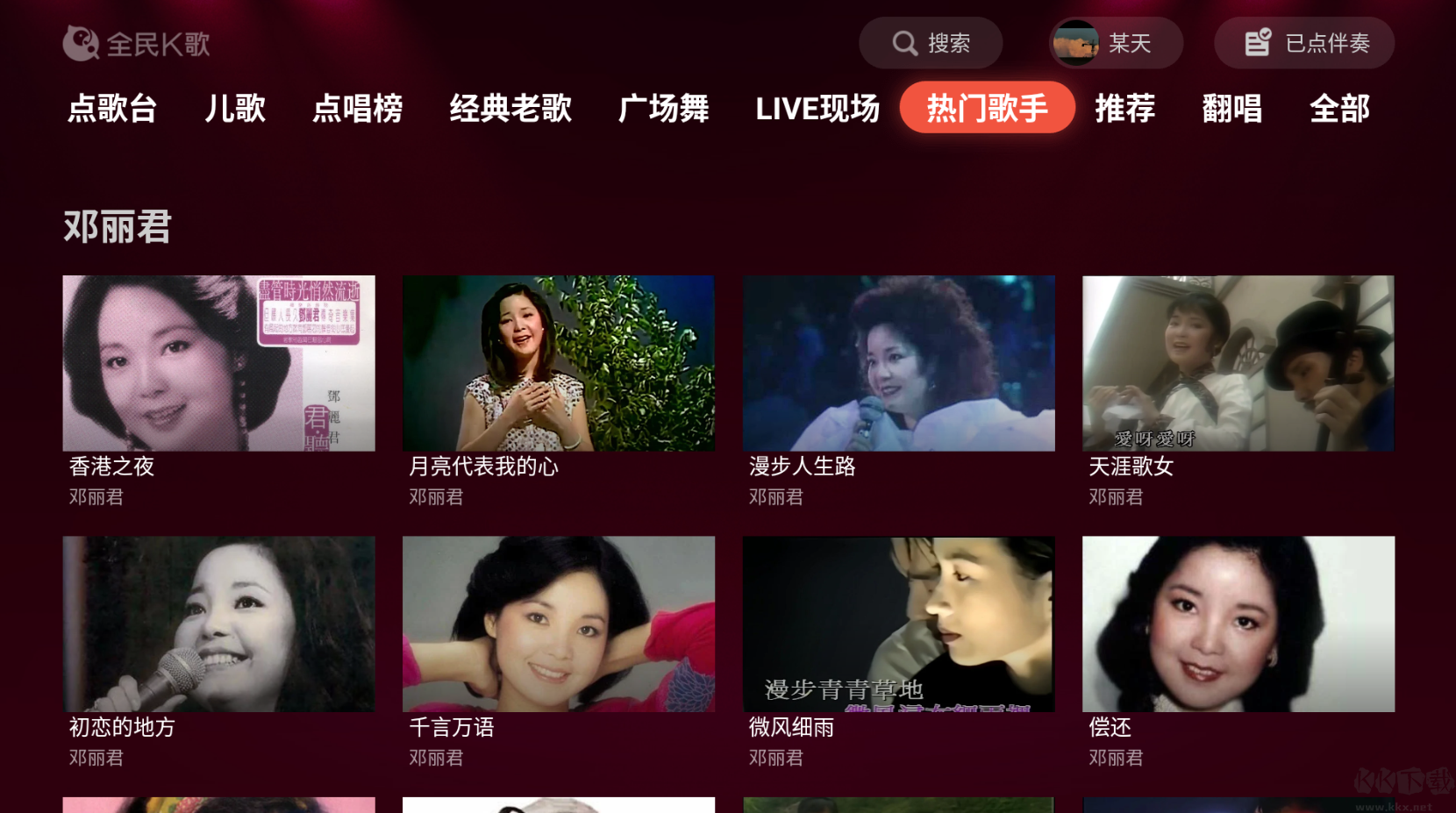Switch to the 翻唱 tab

[1232, 108]
